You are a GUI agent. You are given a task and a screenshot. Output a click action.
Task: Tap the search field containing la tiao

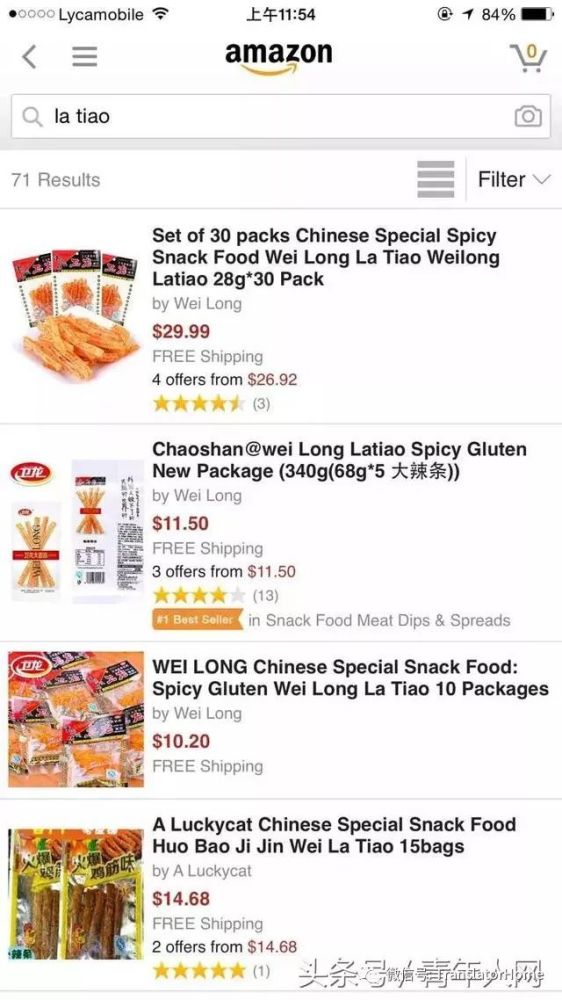coord(281,116)
